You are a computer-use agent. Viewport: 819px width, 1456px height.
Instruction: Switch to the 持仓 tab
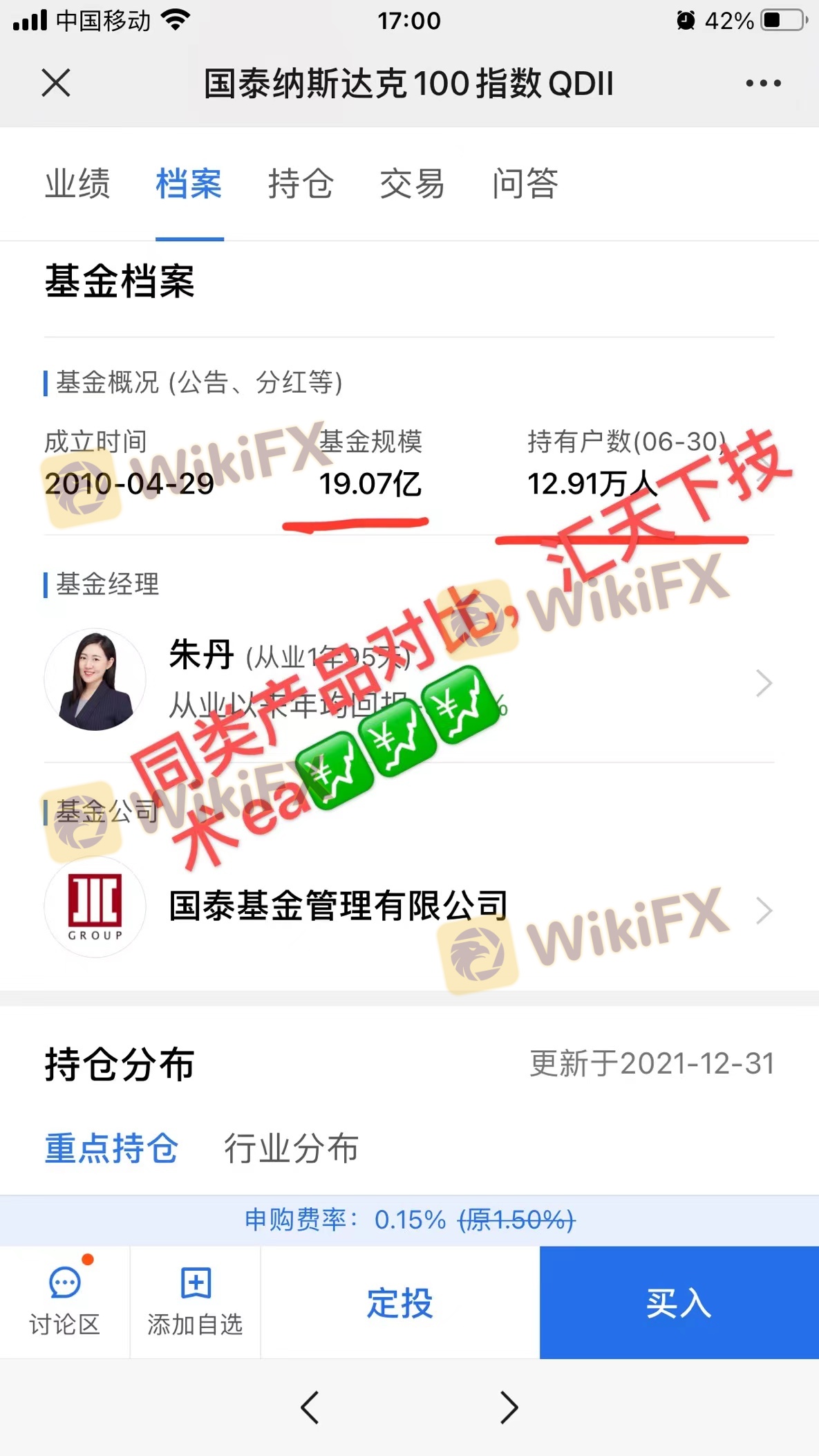[301, 185]
